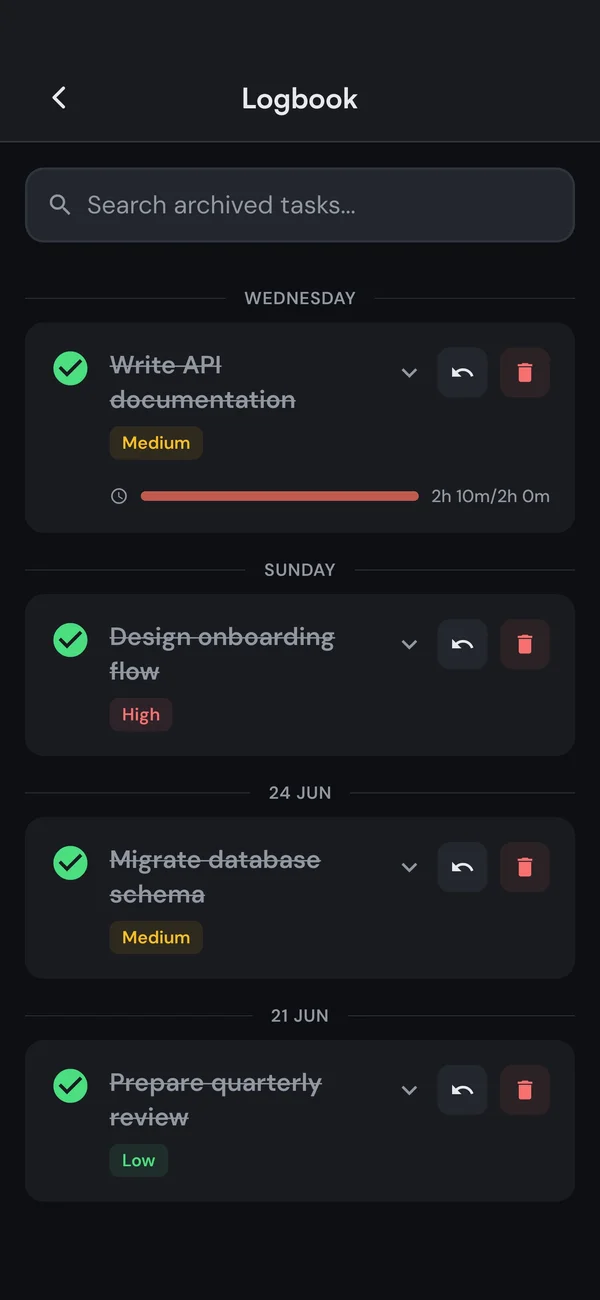Restore the Migrate database schema task
This screenshot has height=1300, width=600.
point(462,868)
